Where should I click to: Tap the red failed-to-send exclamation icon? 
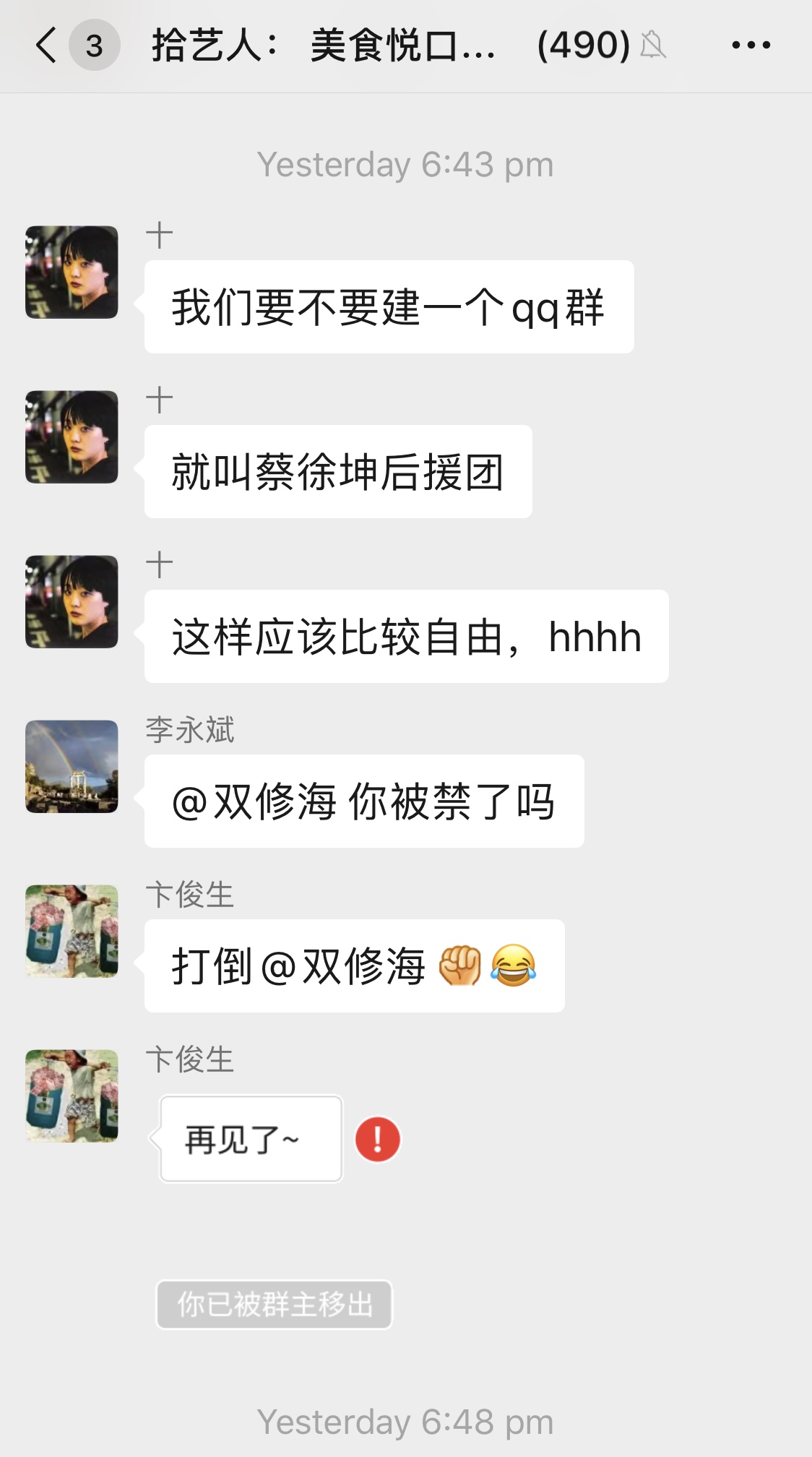pyautogui.click(x=377, y=1139)
